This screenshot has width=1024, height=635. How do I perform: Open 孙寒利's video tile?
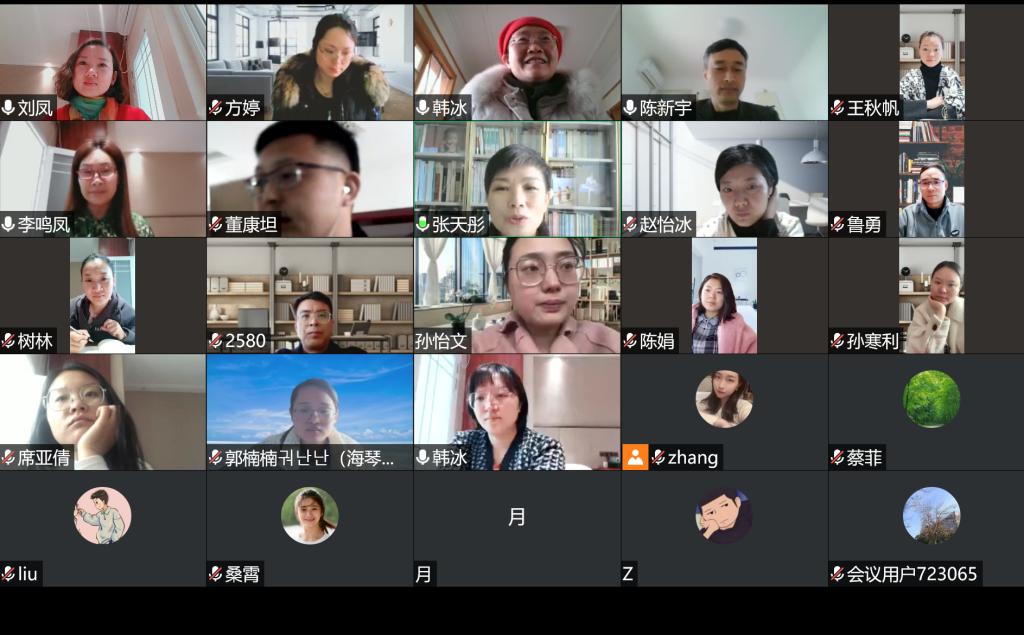click(x=930, y=295)
